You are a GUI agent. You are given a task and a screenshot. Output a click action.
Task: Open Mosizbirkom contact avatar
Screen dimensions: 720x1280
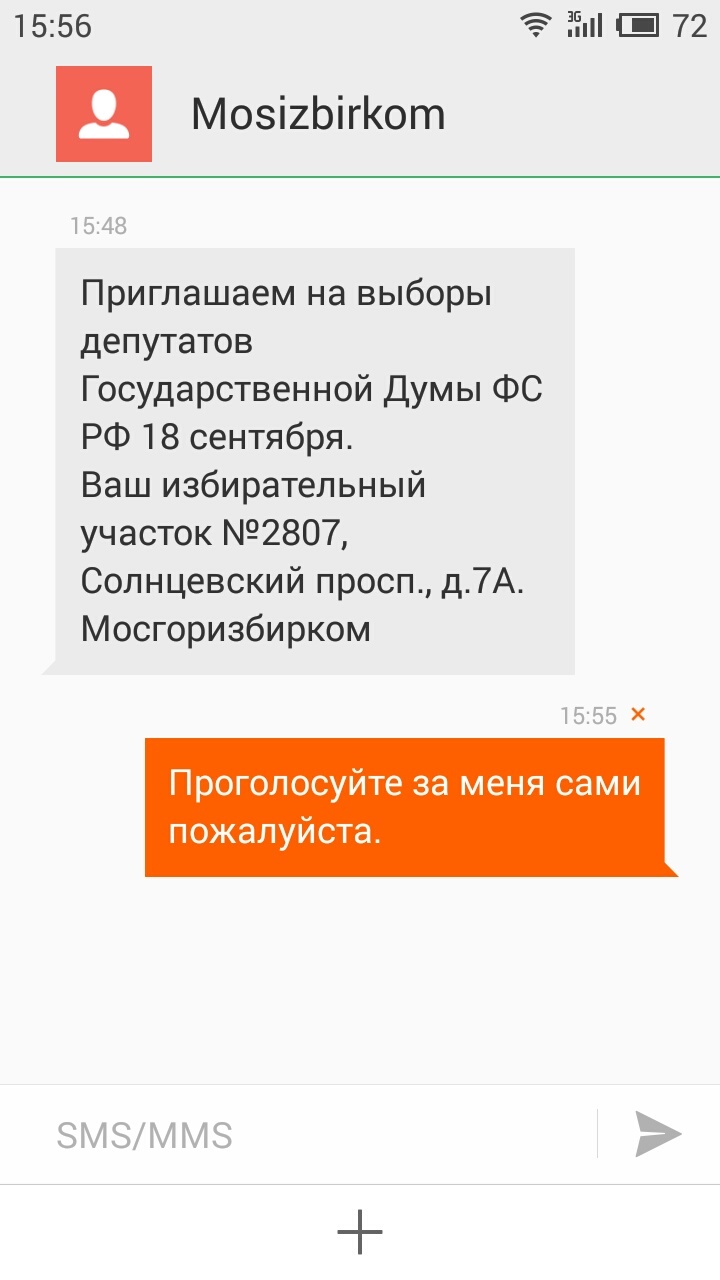(x=104, y=114)
